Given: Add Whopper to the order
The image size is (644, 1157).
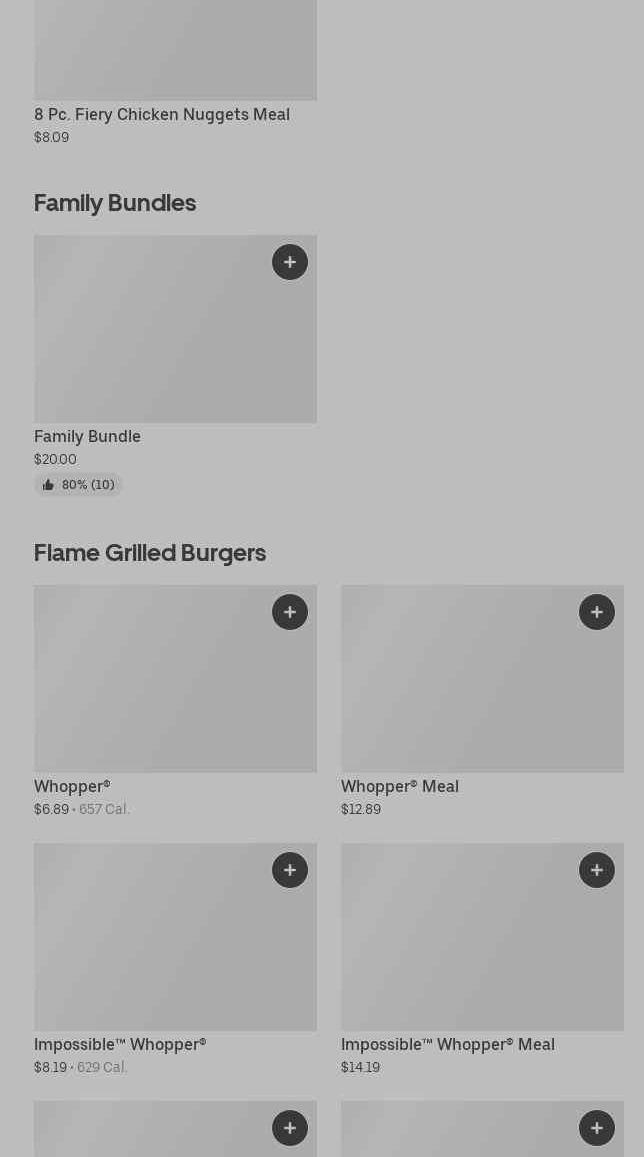Looking at the screenshot, I should point(290,612).
